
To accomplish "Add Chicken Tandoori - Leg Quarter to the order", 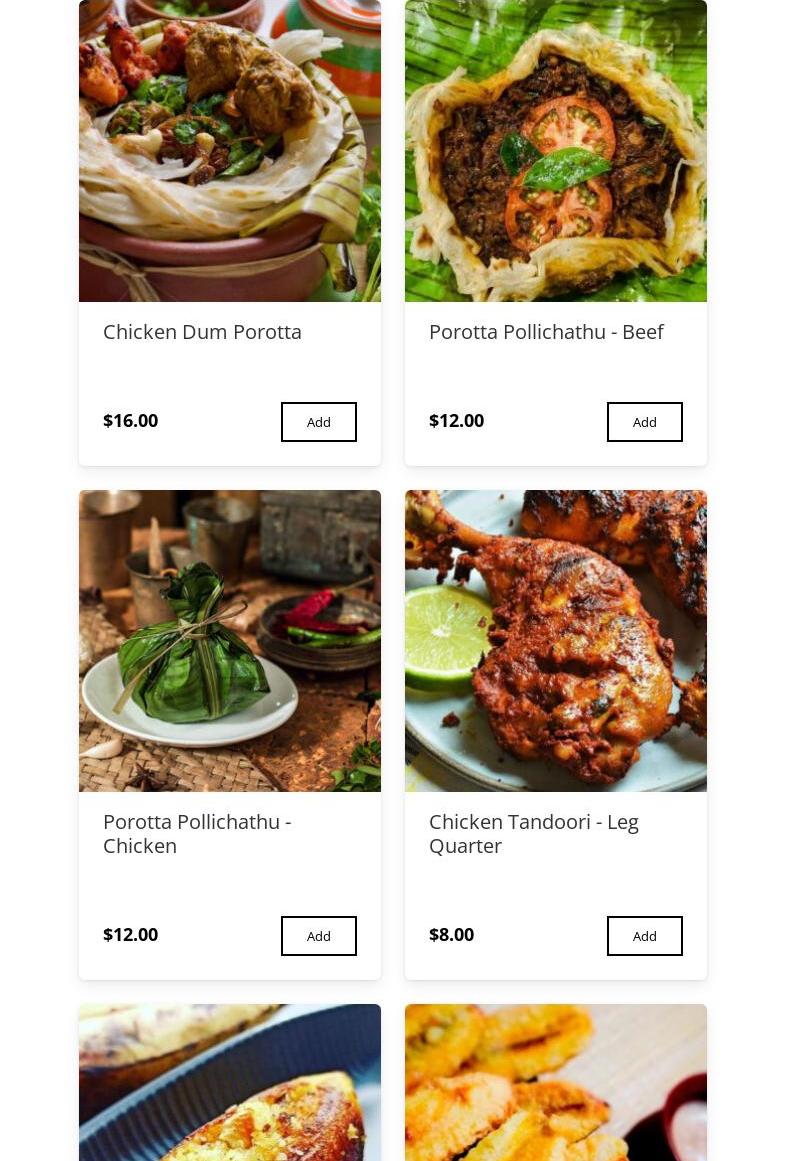I will coord(644,936).
